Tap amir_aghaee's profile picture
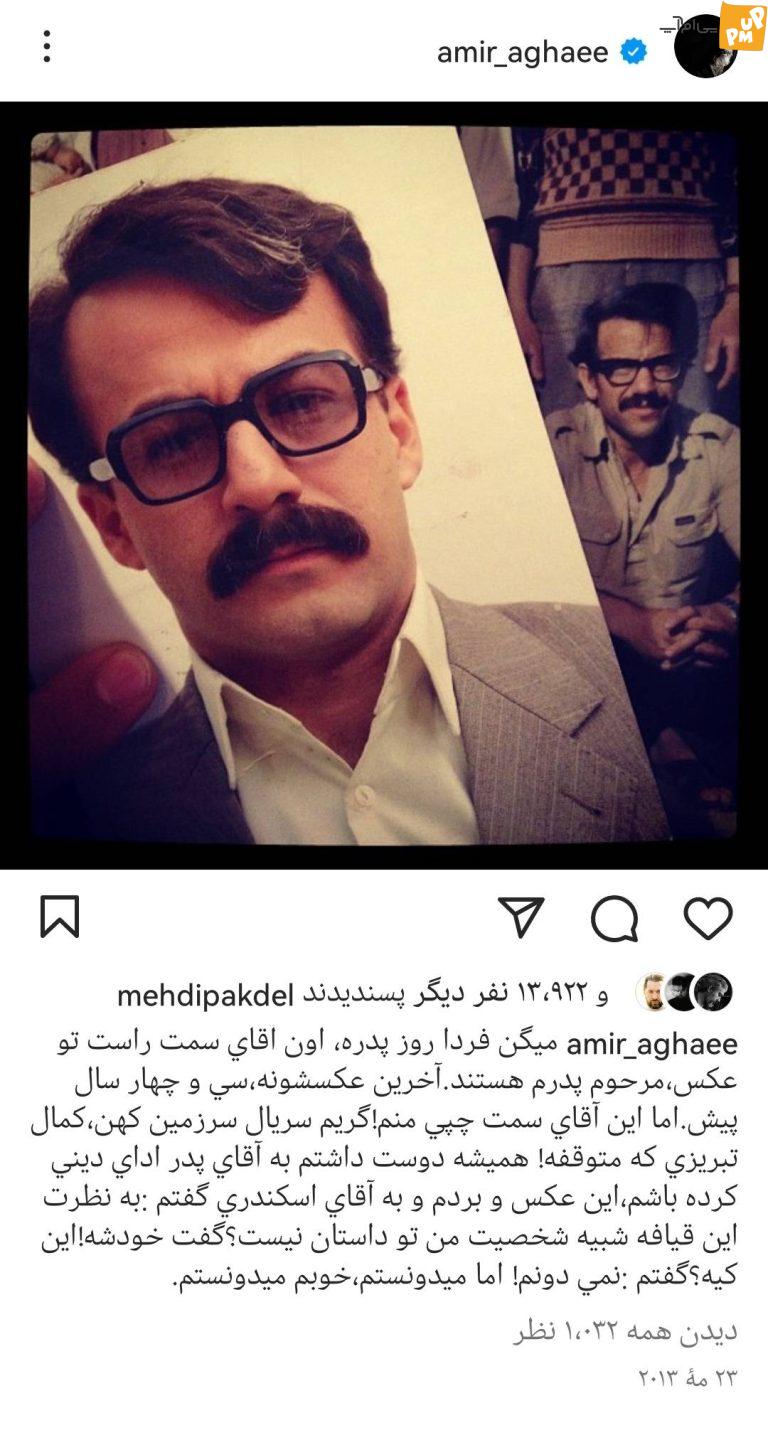 point(706,47)
